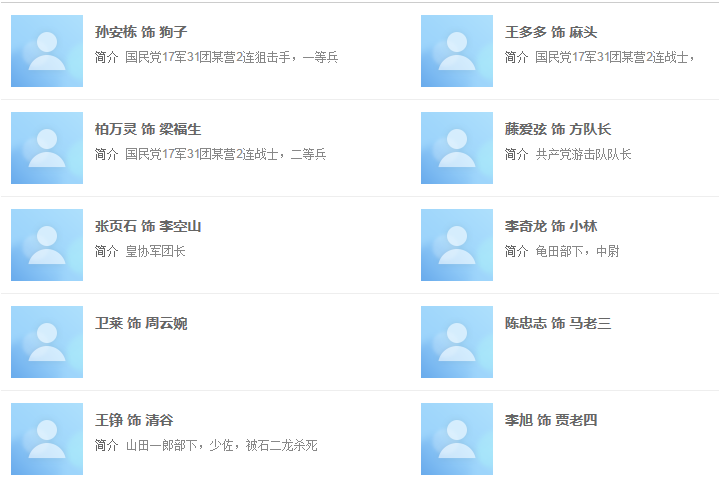Select actor 柏万灵 饰 梁福生
Image resolution: width=719 pixels, height=485 pixels.
tap(148, 130)
